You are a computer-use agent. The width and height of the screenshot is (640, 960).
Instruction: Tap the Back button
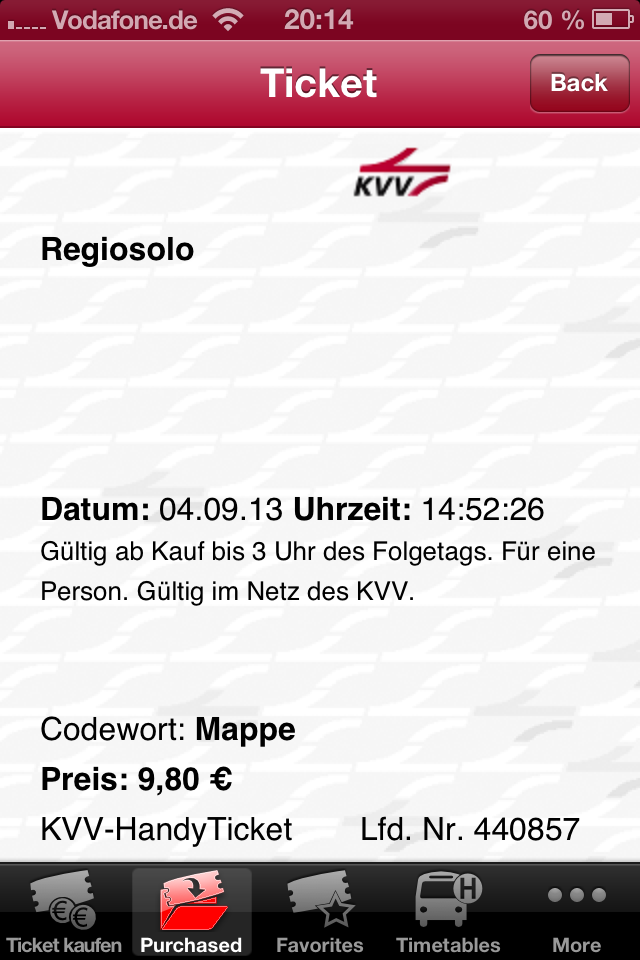(x=578, y=84)
